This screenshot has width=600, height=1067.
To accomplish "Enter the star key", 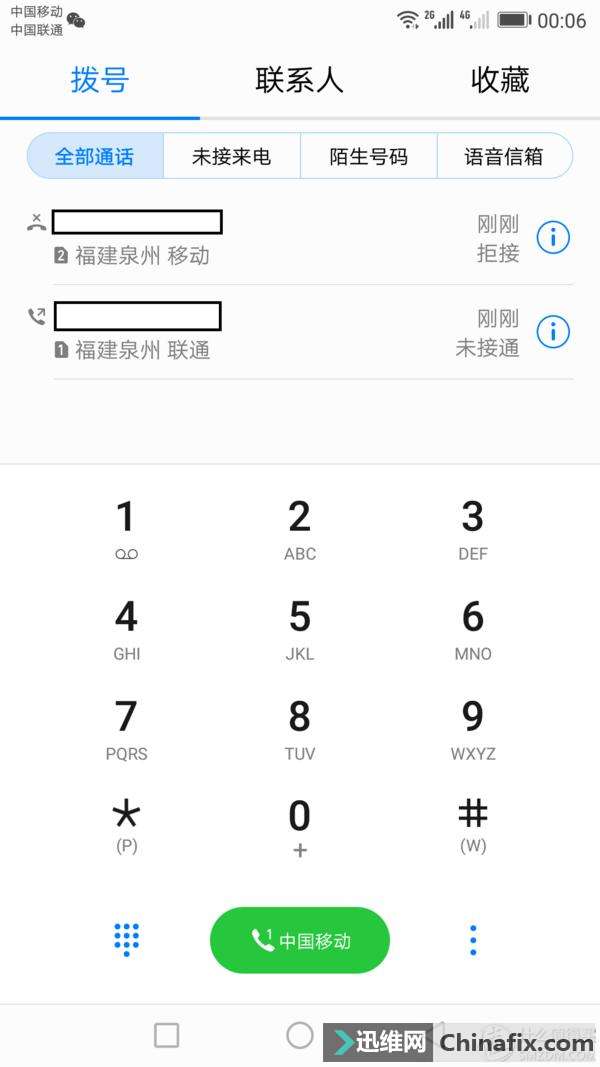I will [x=126, y=825].
